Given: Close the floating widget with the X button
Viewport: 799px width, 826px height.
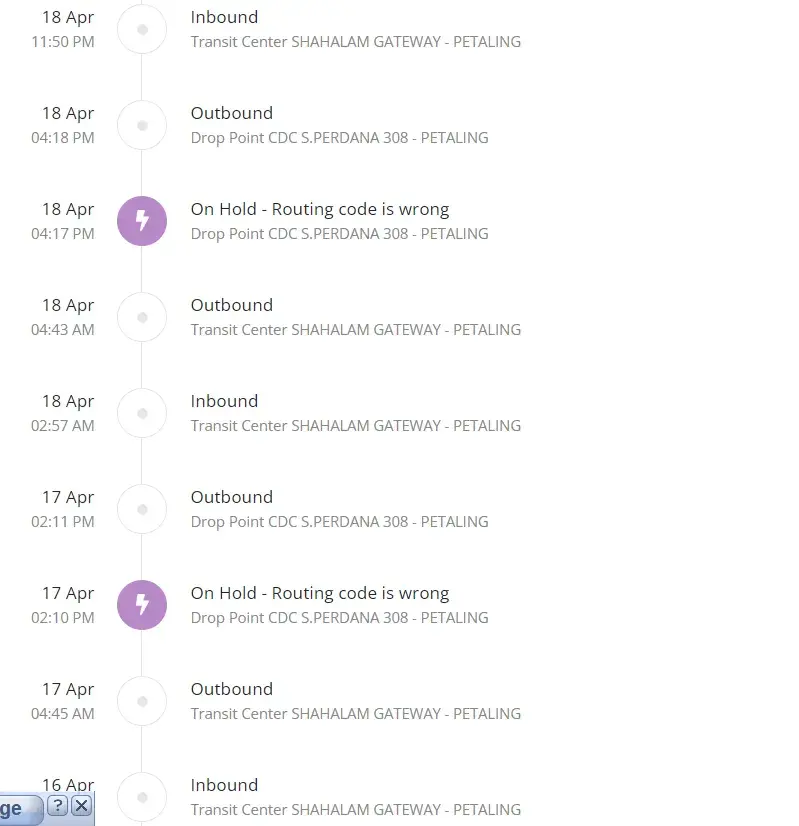Looking at the screenshot, I should coord(82,806).
